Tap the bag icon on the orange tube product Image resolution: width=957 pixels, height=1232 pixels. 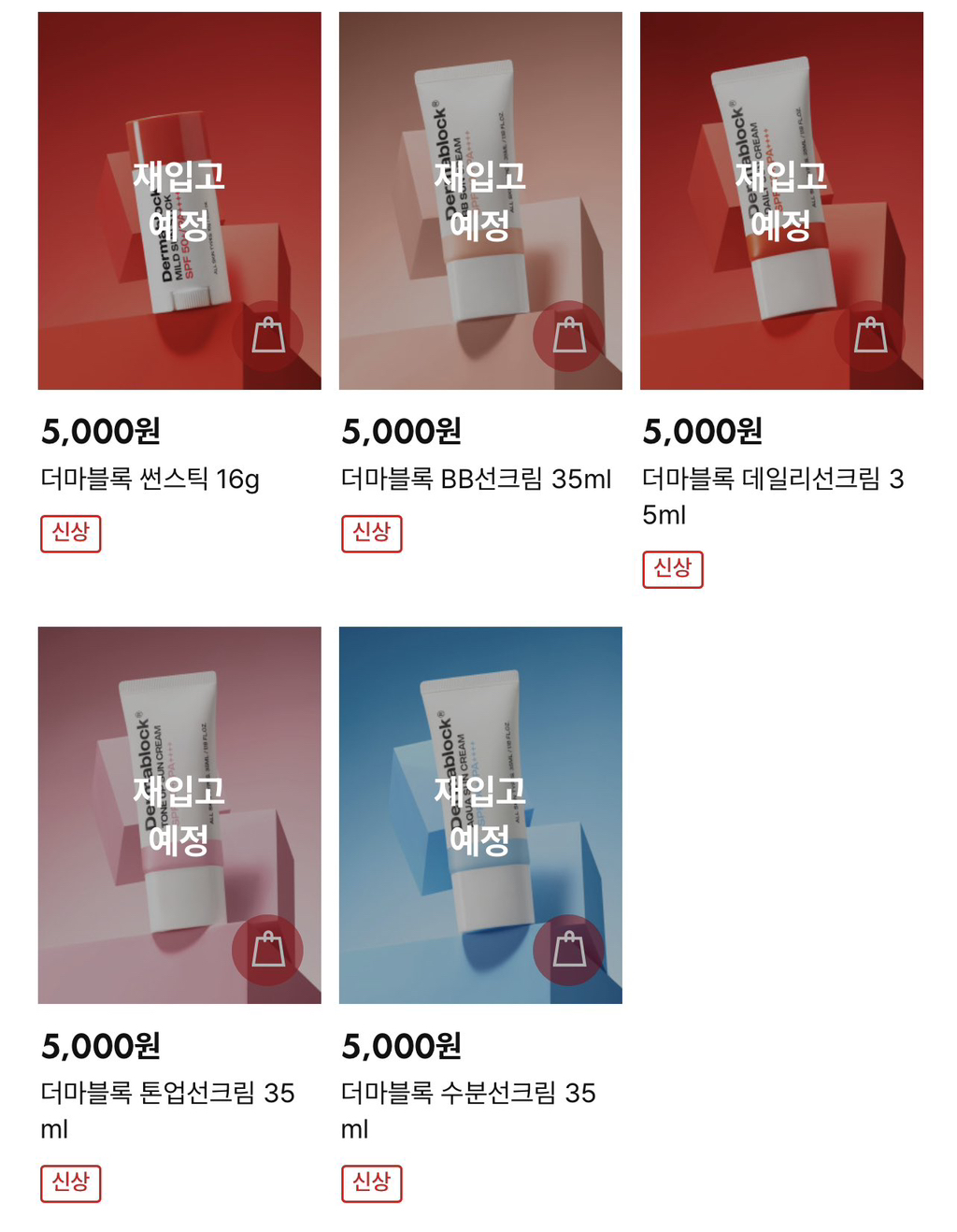click(872, 337)
